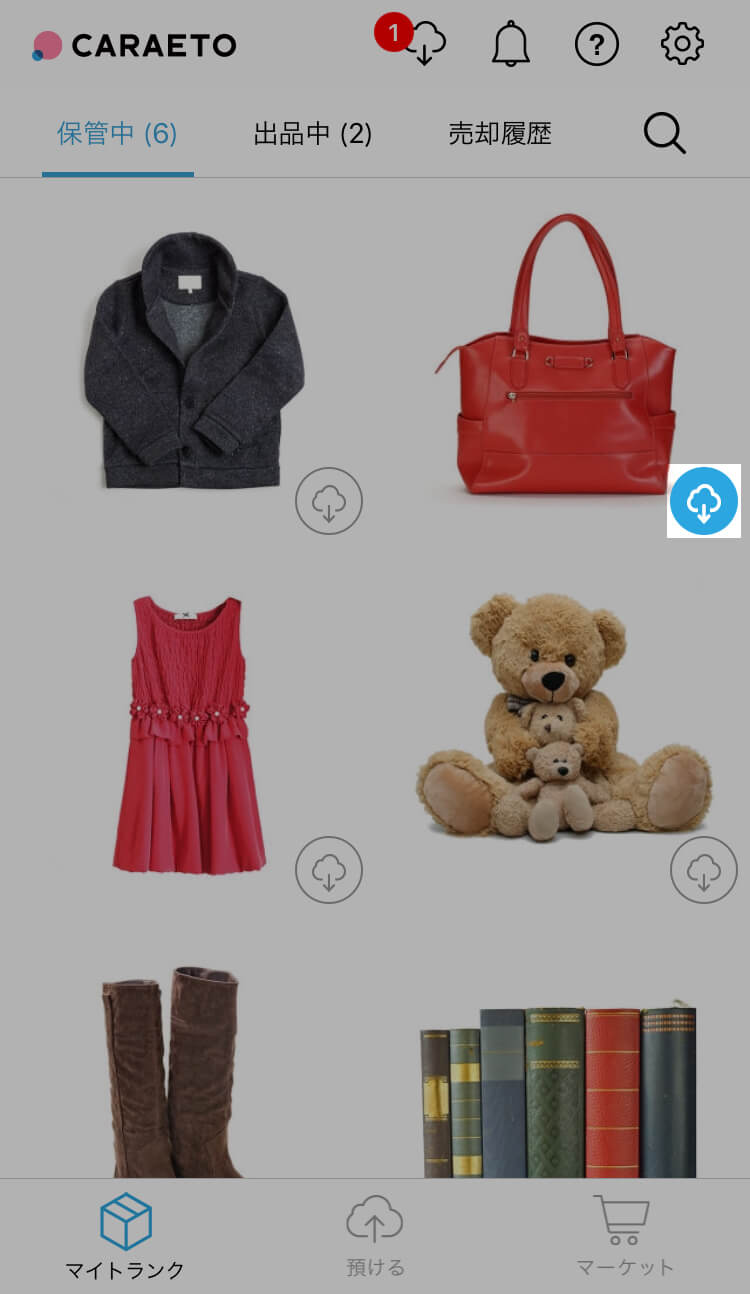
Task: Open the settings gear
Action: pos(682,44)
